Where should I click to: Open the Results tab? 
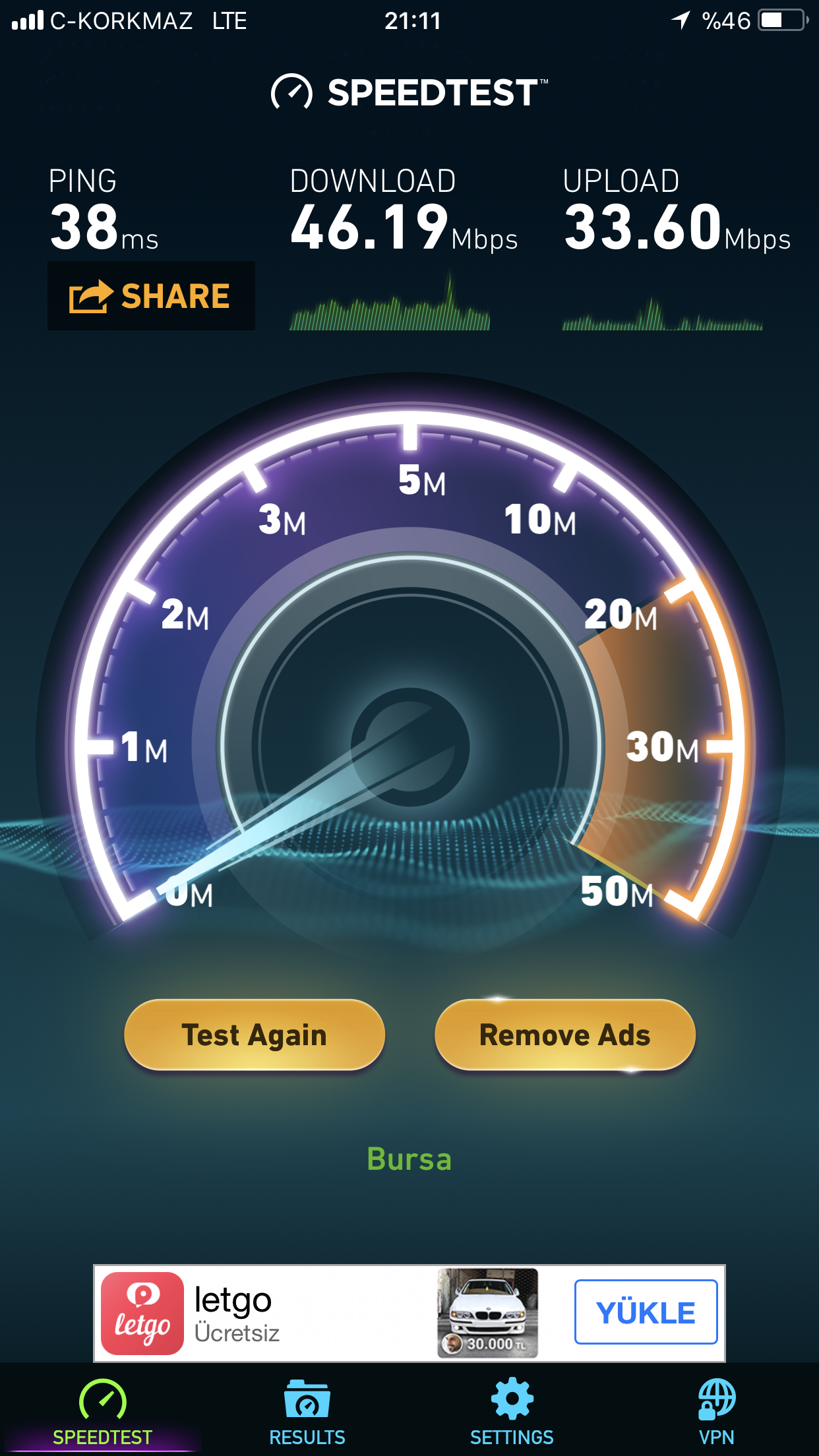click(x=307, y=1412)
